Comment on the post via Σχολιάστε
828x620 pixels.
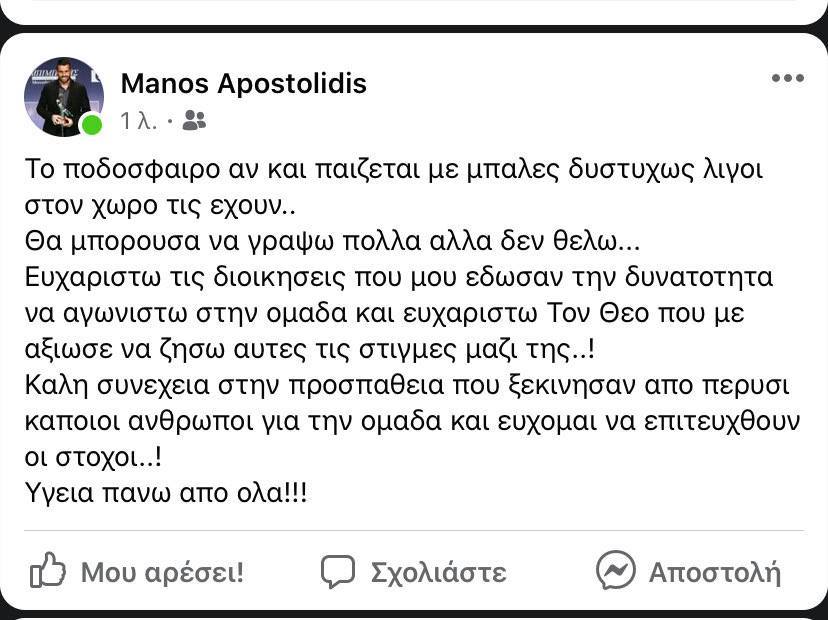pyautogui.click(x=414, y=572)
